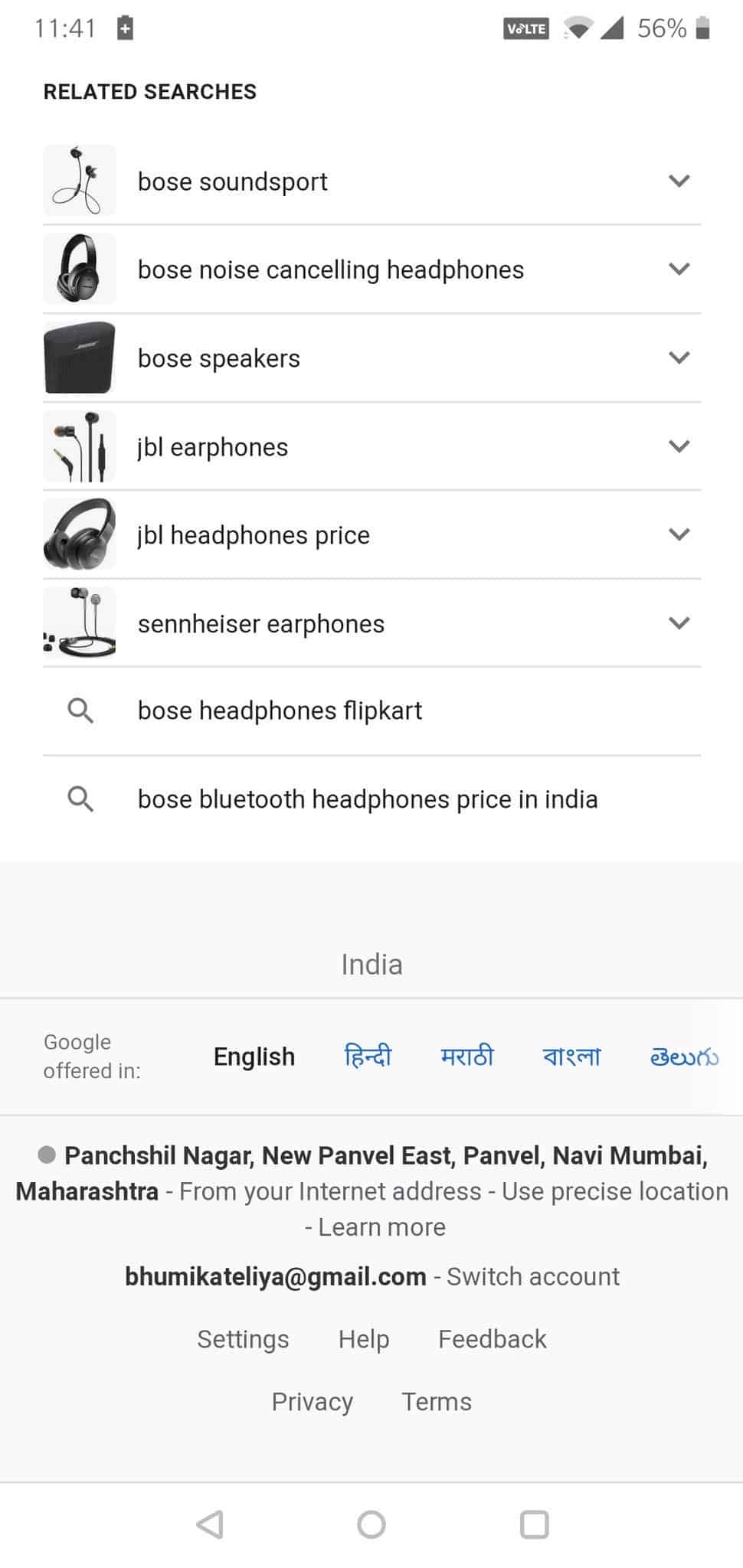Search bose headphones flipkart
743x1568 pixels.
[280, 710]
